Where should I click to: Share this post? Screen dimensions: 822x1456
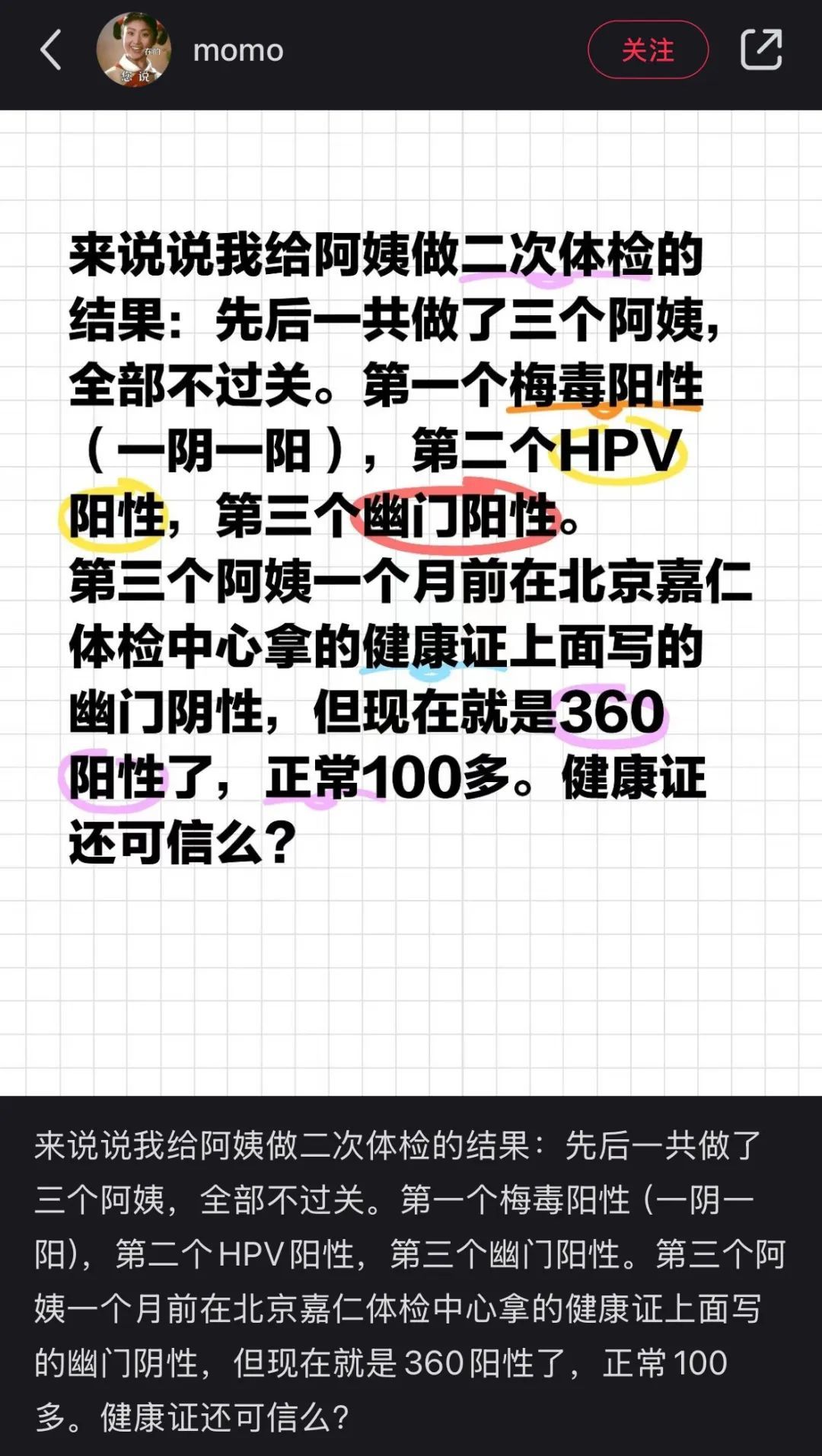pyautogui.click(x=761, y=50)
